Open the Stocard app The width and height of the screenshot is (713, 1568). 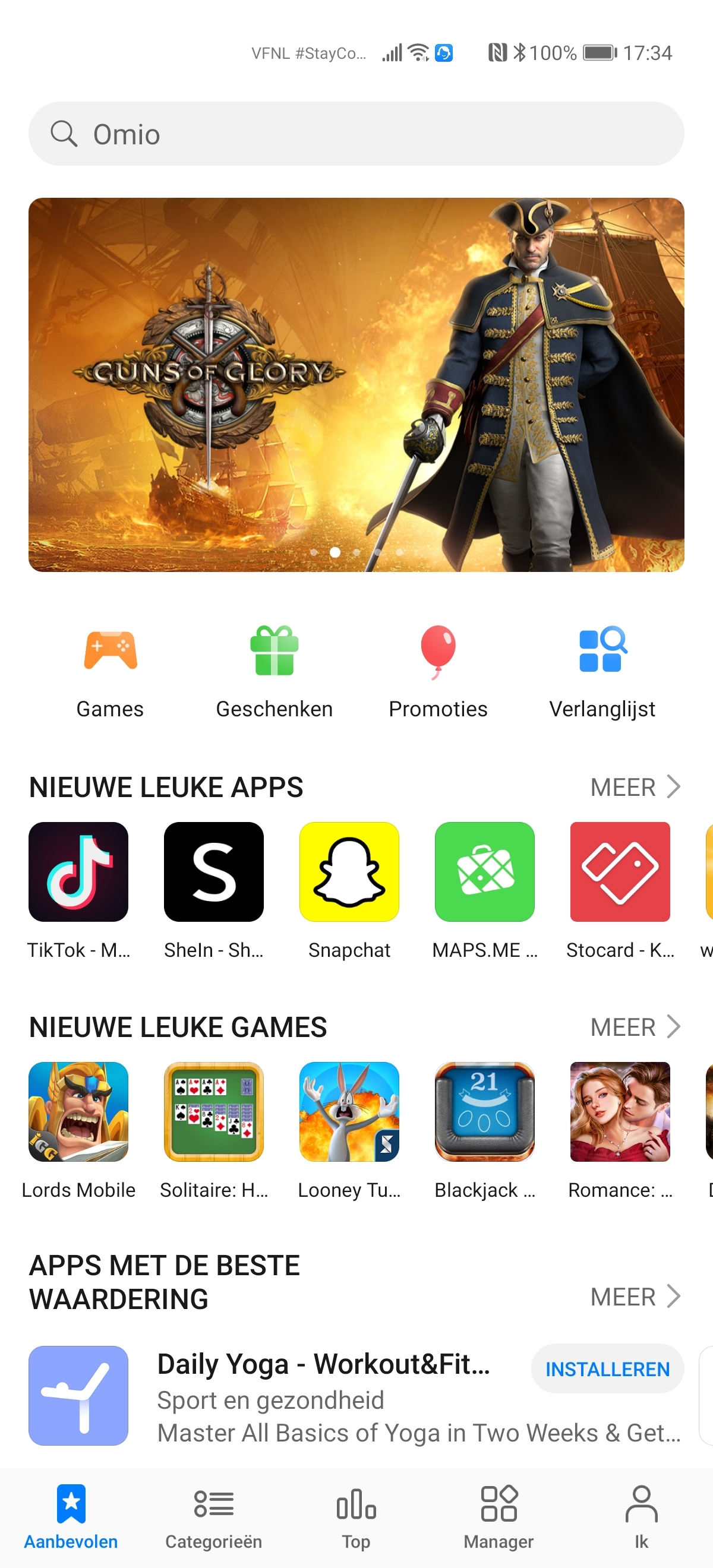tap(620, 872)
